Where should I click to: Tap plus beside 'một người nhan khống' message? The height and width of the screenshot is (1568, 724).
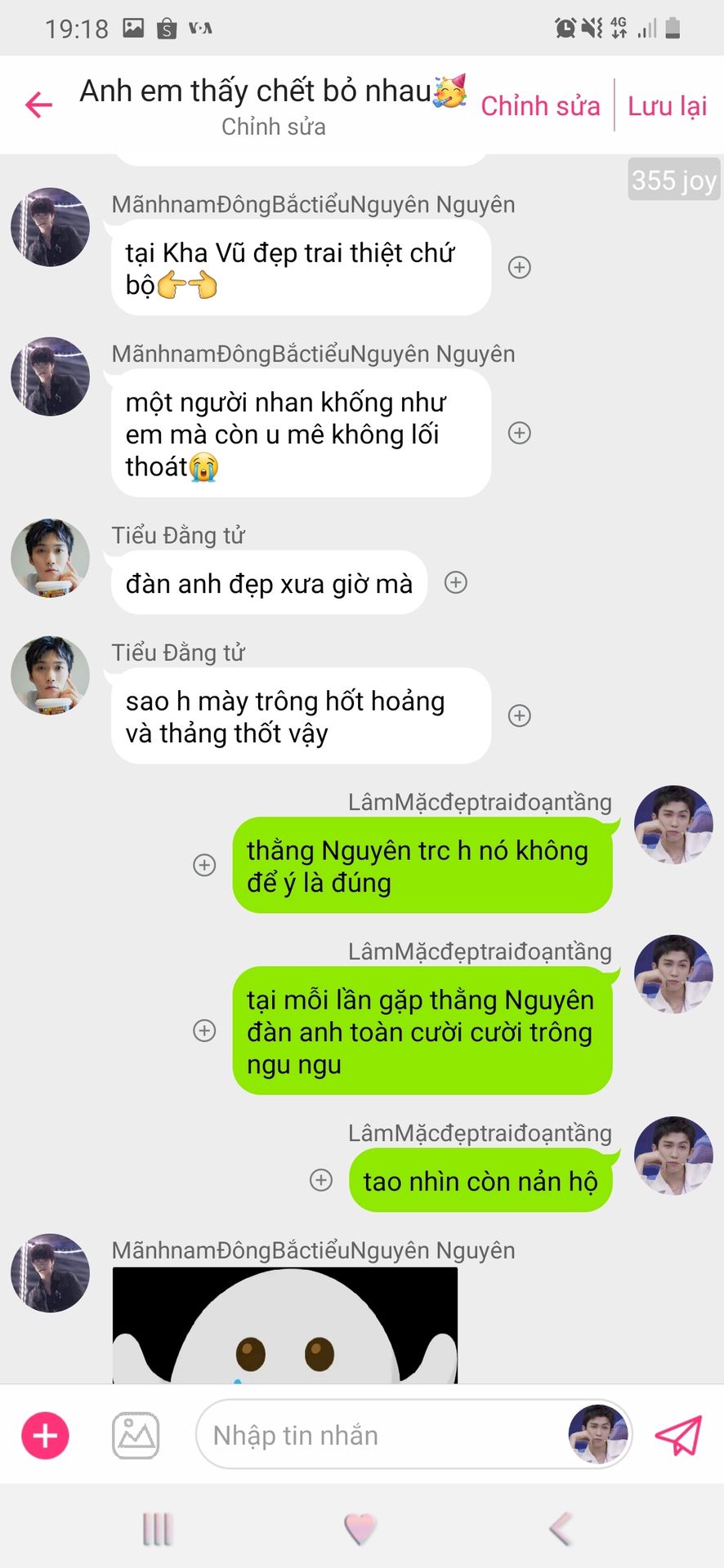[520, 433]
